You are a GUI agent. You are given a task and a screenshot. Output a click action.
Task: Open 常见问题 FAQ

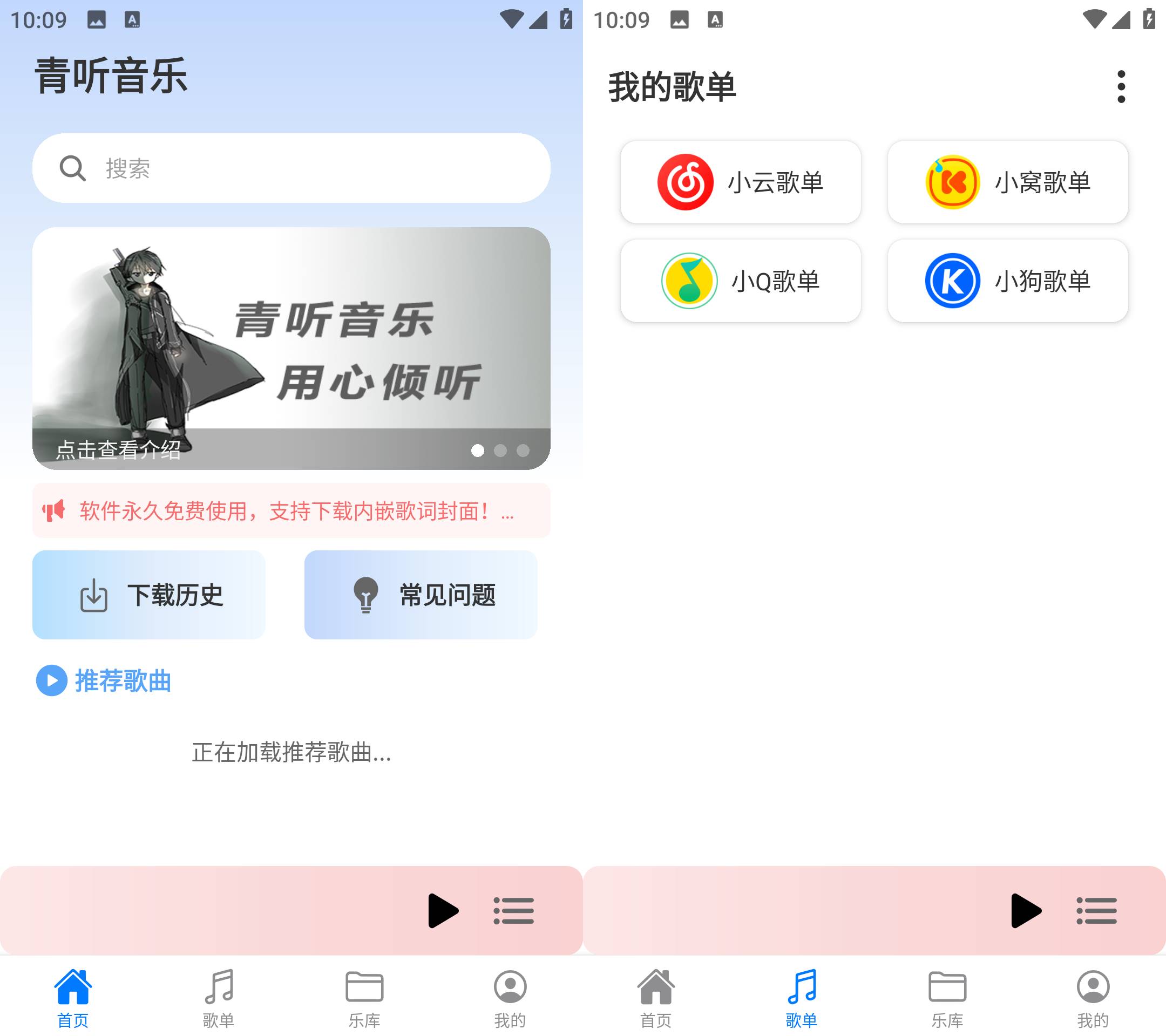[x=421, y=595]
